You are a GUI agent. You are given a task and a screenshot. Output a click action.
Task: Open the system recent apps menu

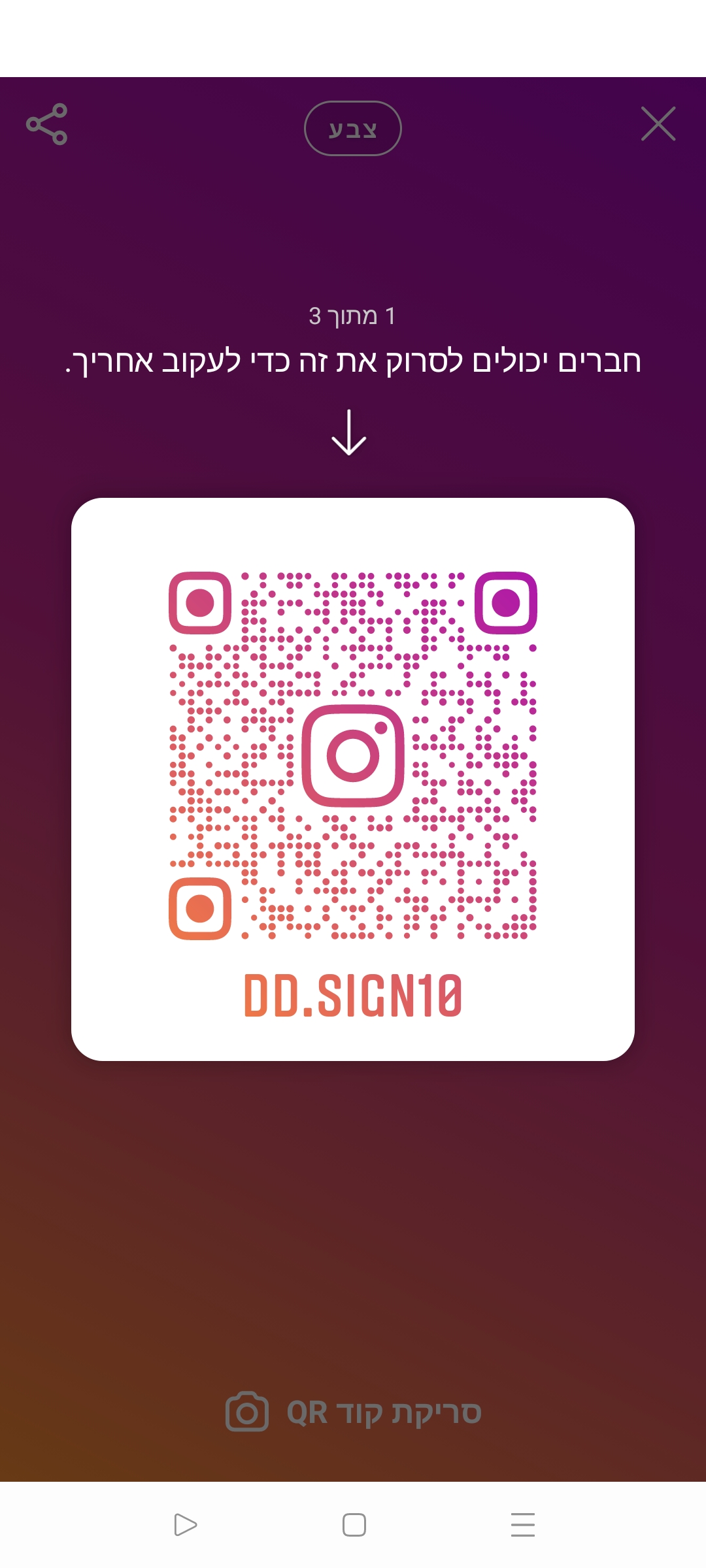point(522,1525)
